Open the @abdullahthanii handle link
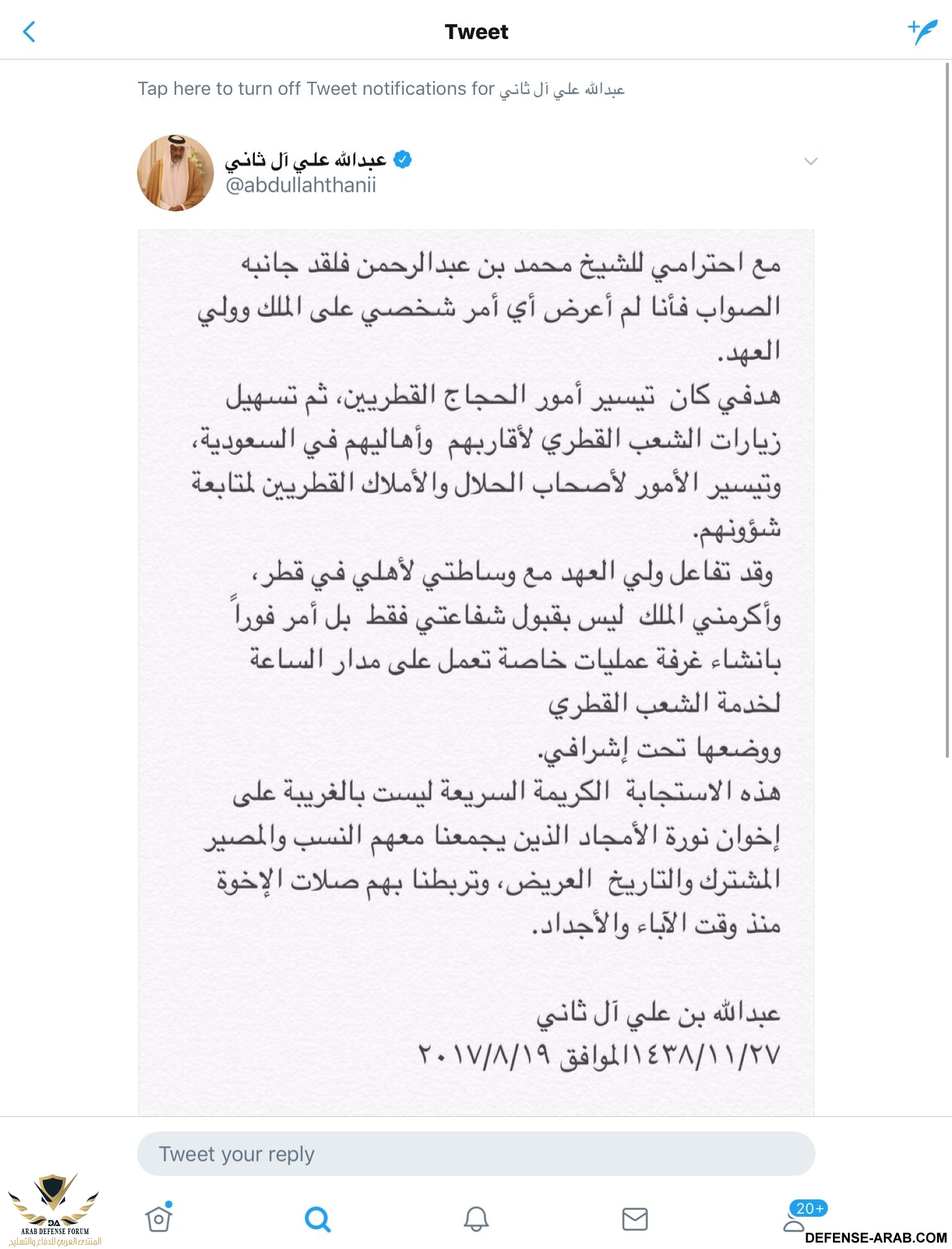This screenshot has height=1249, width=952. coord(301,185)
